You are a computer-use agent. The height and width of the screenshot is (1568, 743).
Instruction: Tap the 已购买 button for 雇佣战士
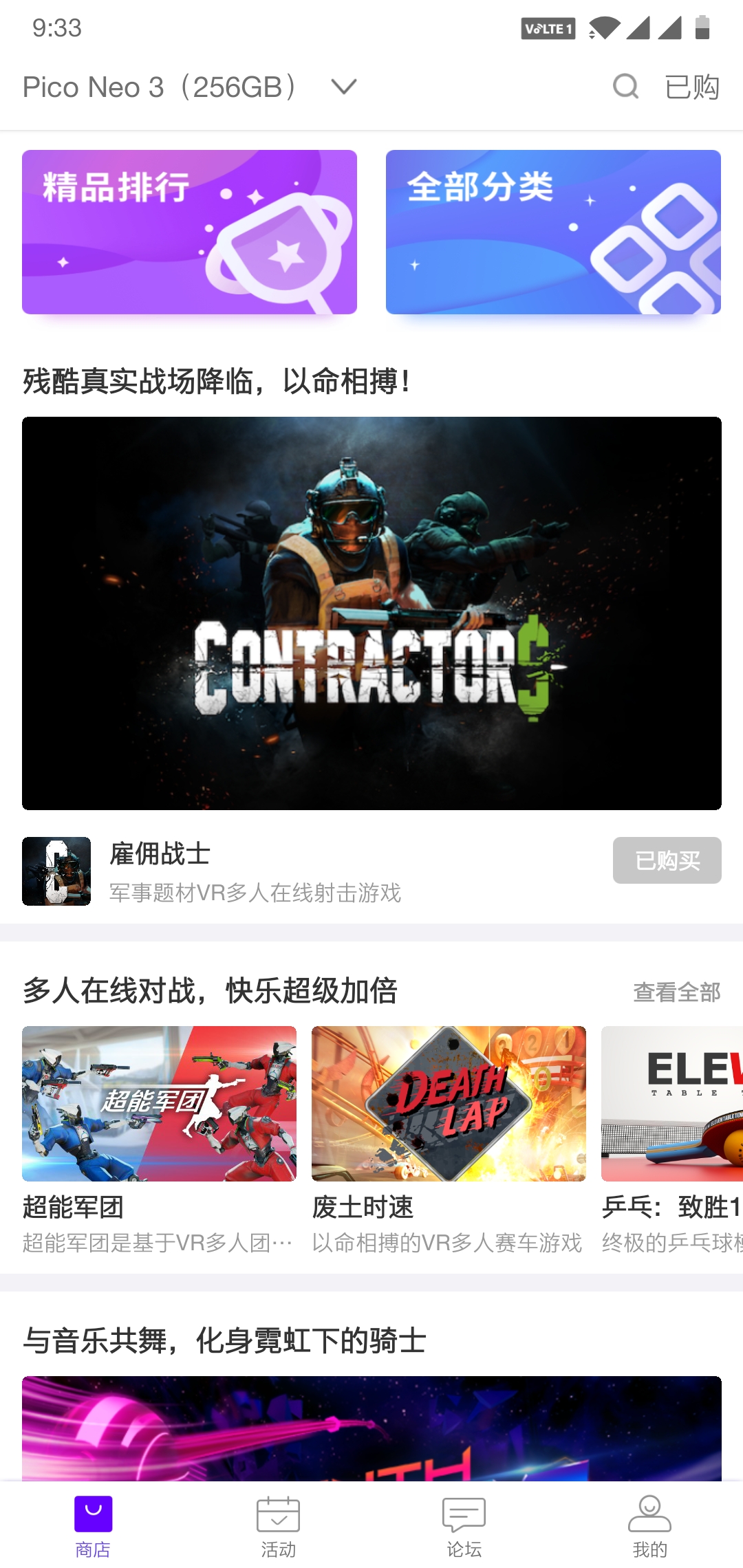click(667, 860)
